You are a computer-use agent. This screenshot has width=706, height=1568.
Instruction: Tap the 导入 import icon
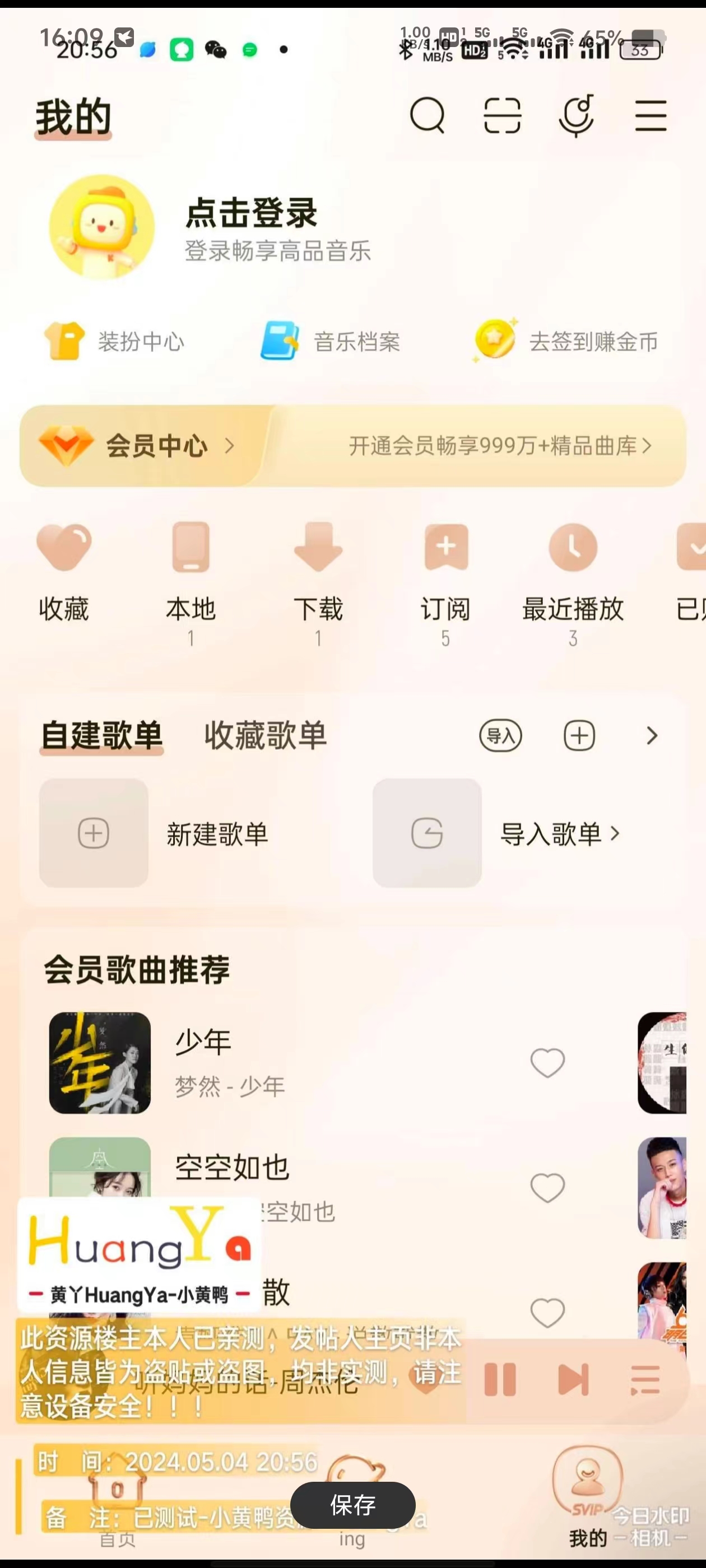500,736
